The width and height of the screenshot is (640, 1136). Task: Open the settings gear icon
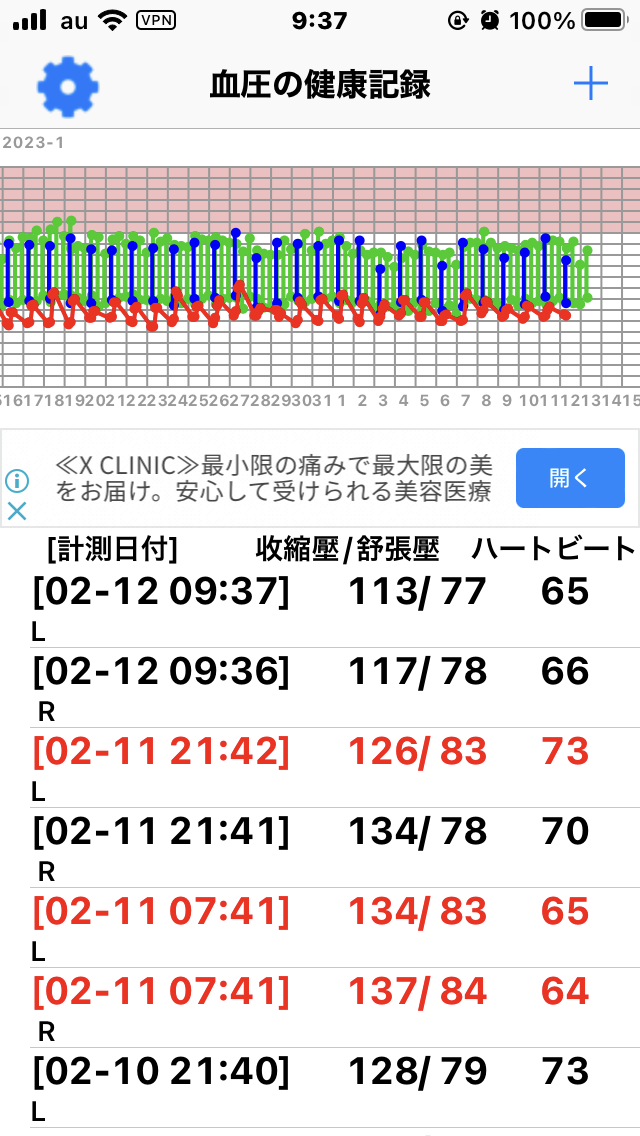pos(67,86)
